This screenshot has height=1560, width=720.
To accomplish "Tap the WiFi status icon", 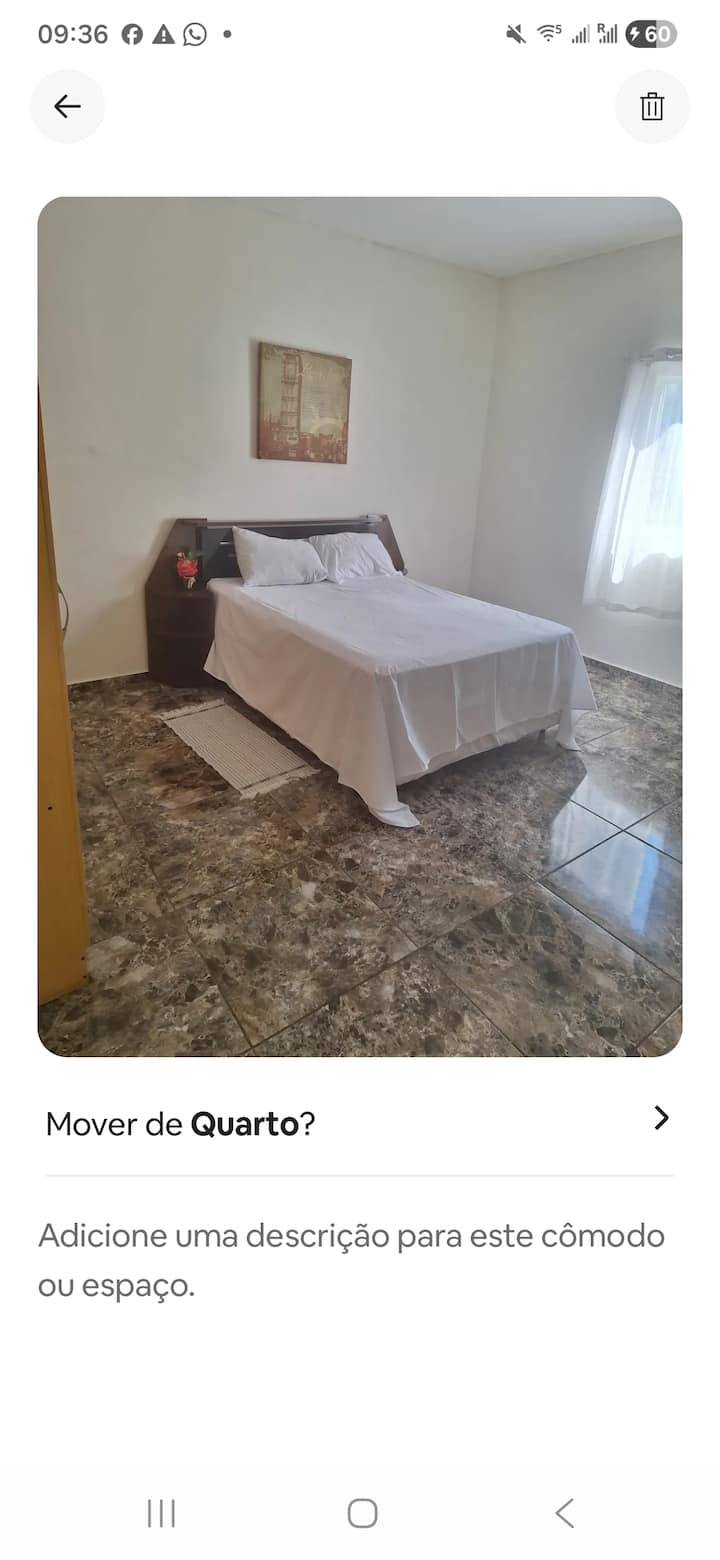I will coord(547,33).
